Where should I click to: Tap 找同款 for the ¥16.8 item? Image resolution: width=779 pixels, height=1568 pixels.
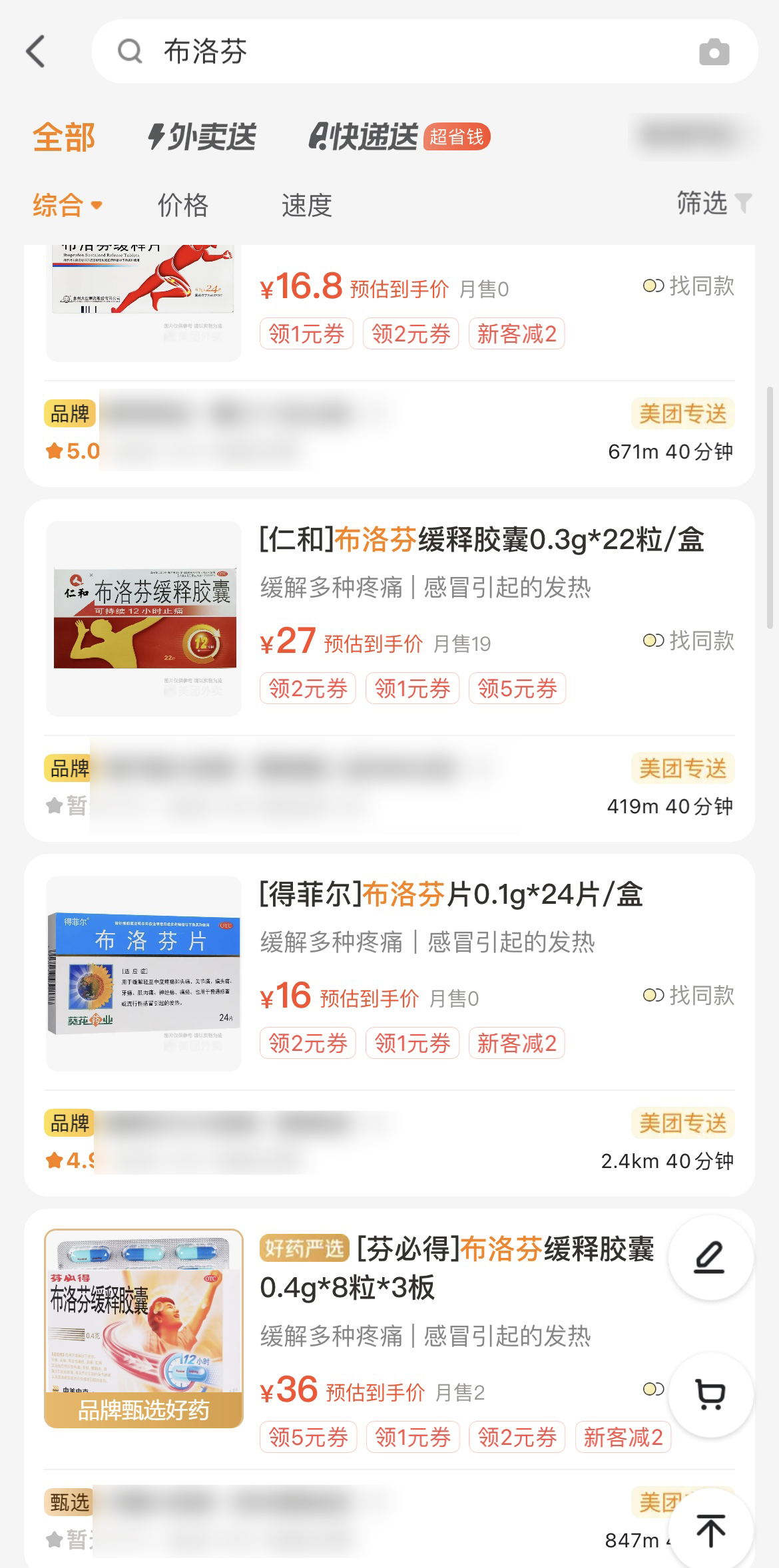pyautogui.click(x=689, y=286)
